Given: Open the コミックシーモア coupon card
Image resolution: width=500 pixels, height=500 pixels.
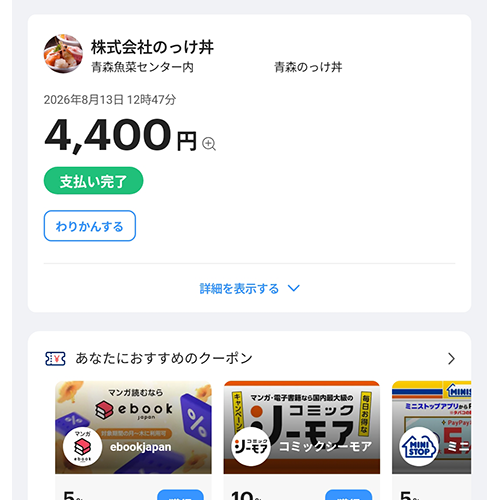Looking at the screenshot, I should tap(302, 440).
